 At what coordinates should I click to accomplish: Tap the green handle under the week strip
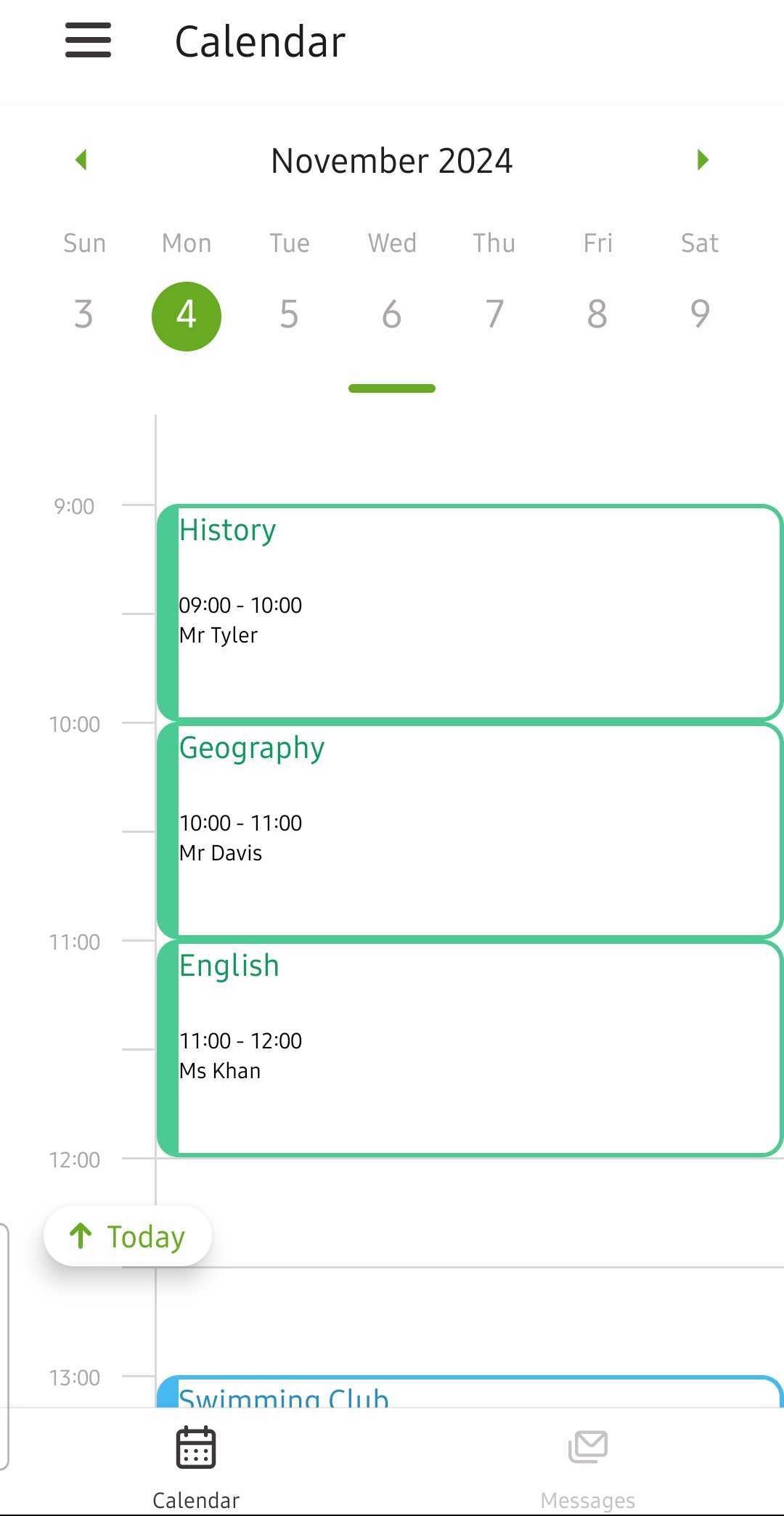coord(392,388)
